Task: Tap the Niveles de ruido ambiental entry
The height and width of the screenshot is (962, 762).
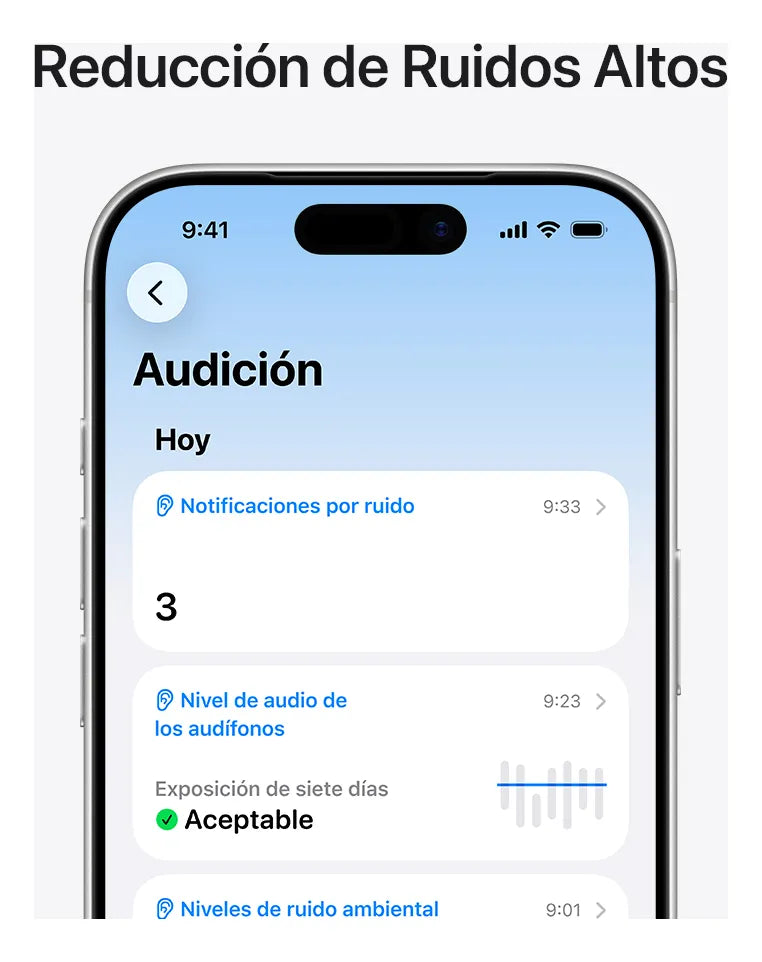Action: [x=380, y=909]
